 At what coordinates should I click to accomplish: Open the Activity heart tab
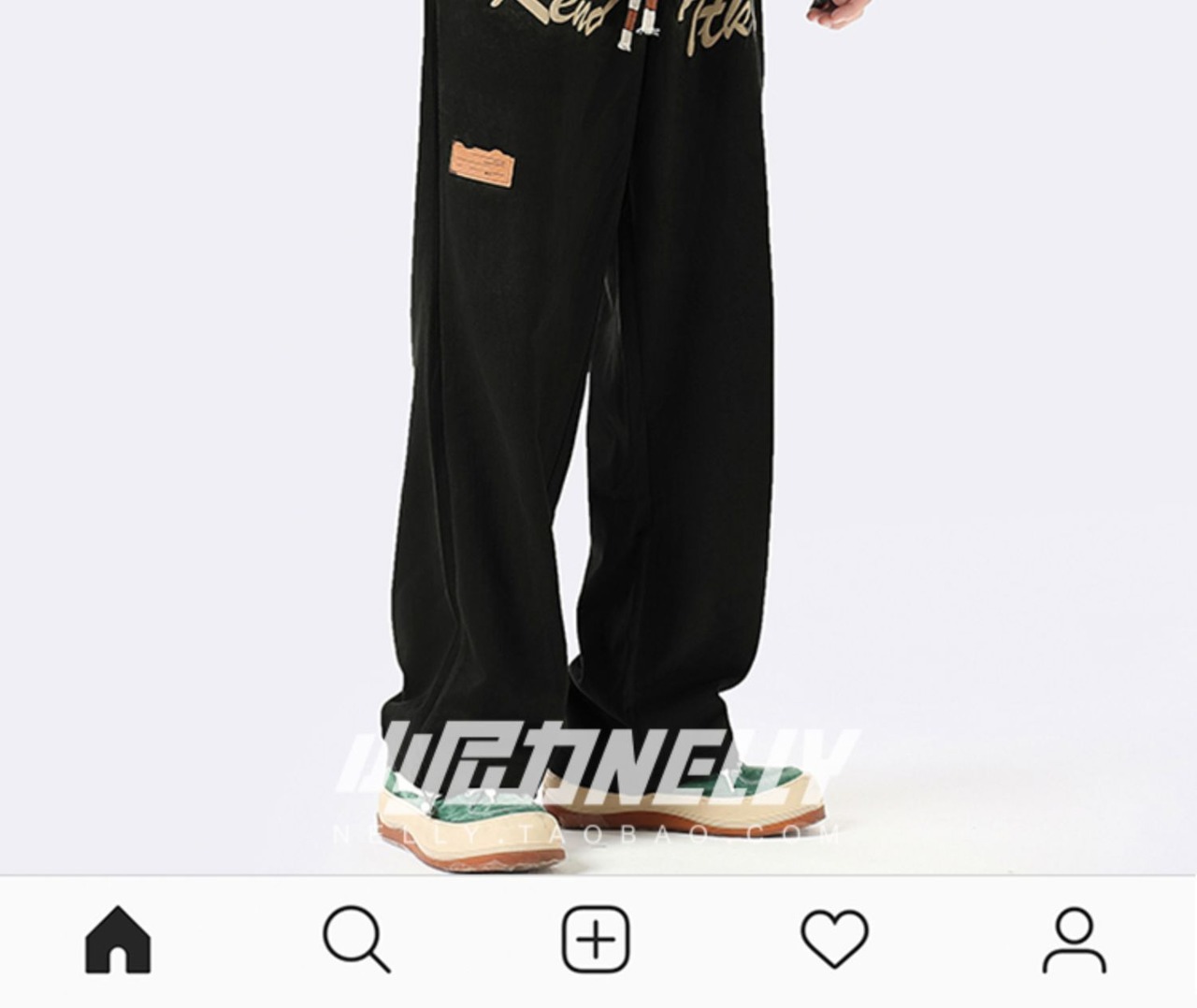835,940
